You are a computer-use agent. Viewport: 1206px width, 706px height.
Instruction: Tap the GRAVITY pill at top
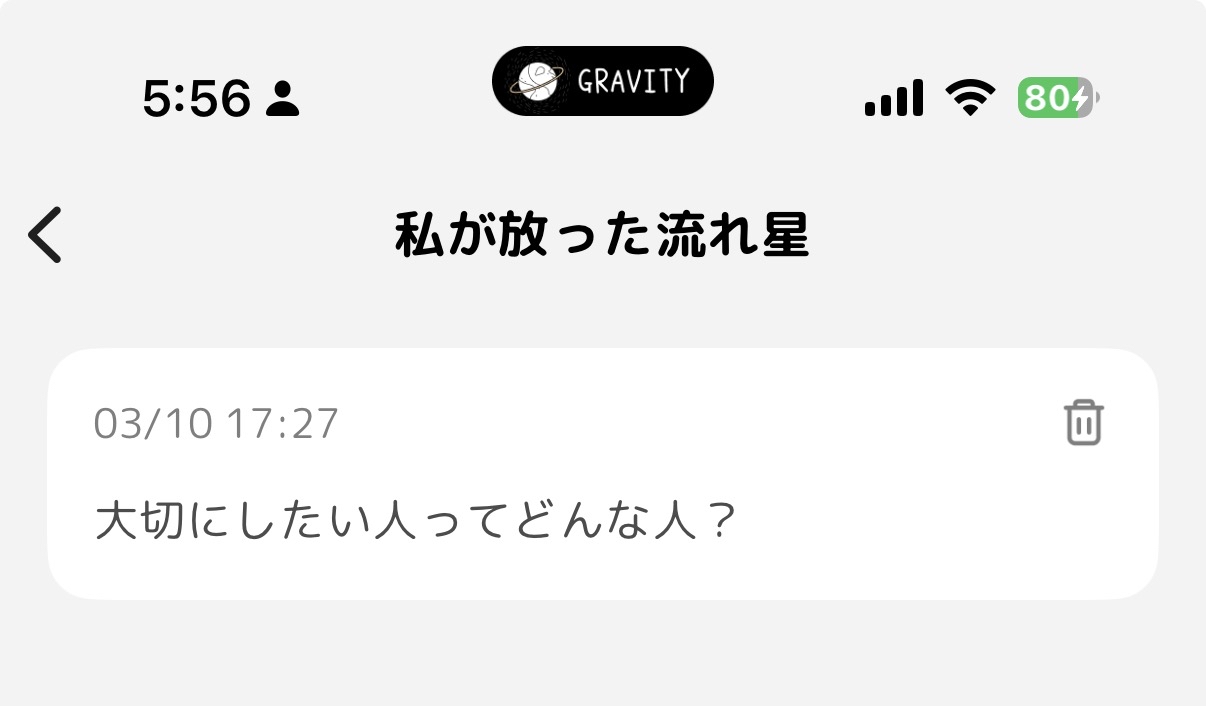[602, 81]
